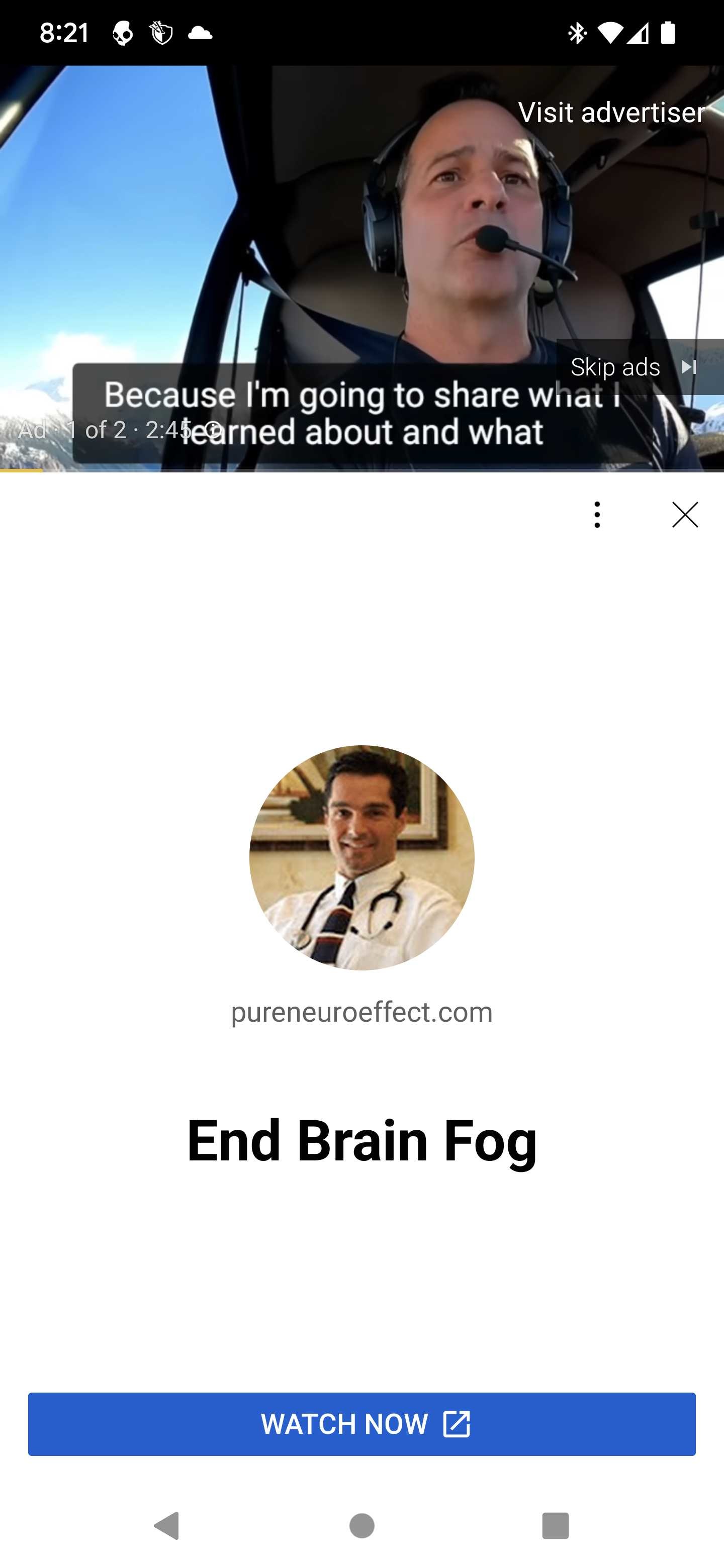Open the three-dot overflow menu
Viewport: 724px width, 1568px height.
click(x=597, y=515)
